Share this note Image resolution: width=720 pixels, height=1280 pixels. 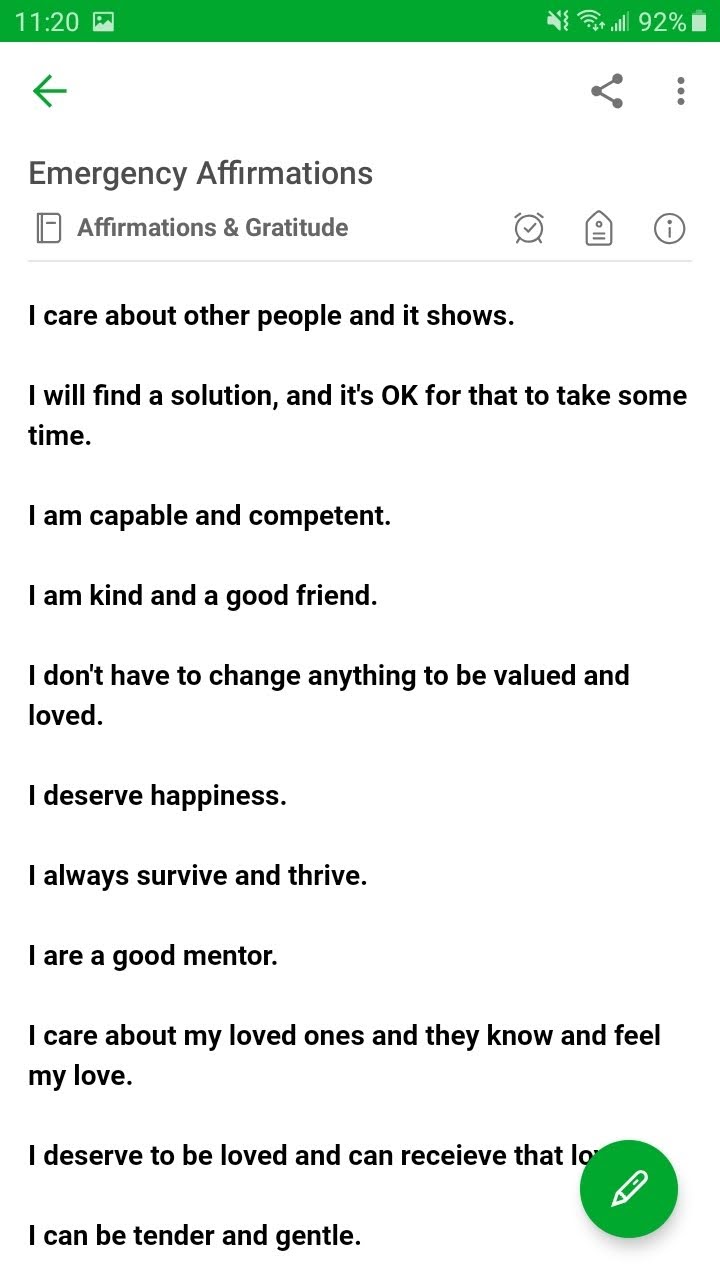click(x=607, y=91)
